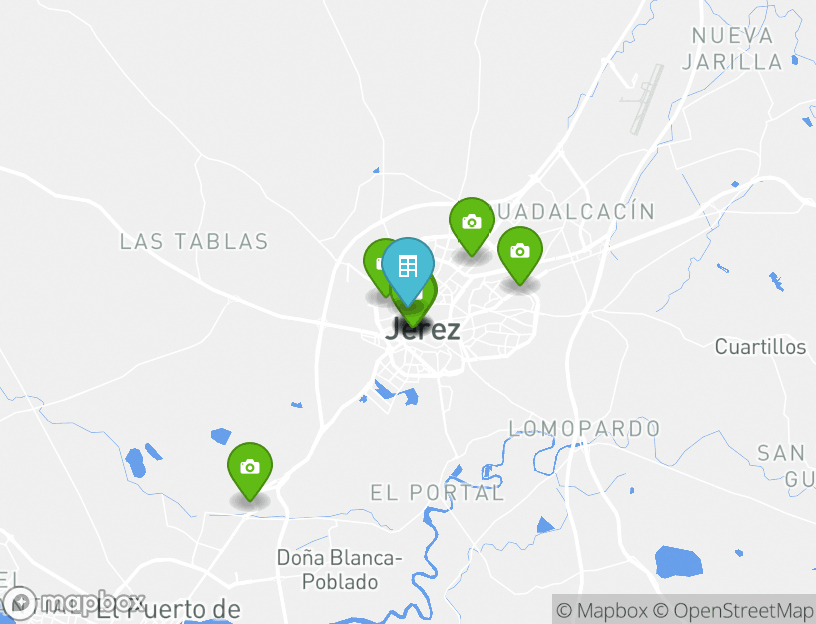Open the blue hotel marker above Jerez
Viewport: 816px width, 624px height.
408,266
